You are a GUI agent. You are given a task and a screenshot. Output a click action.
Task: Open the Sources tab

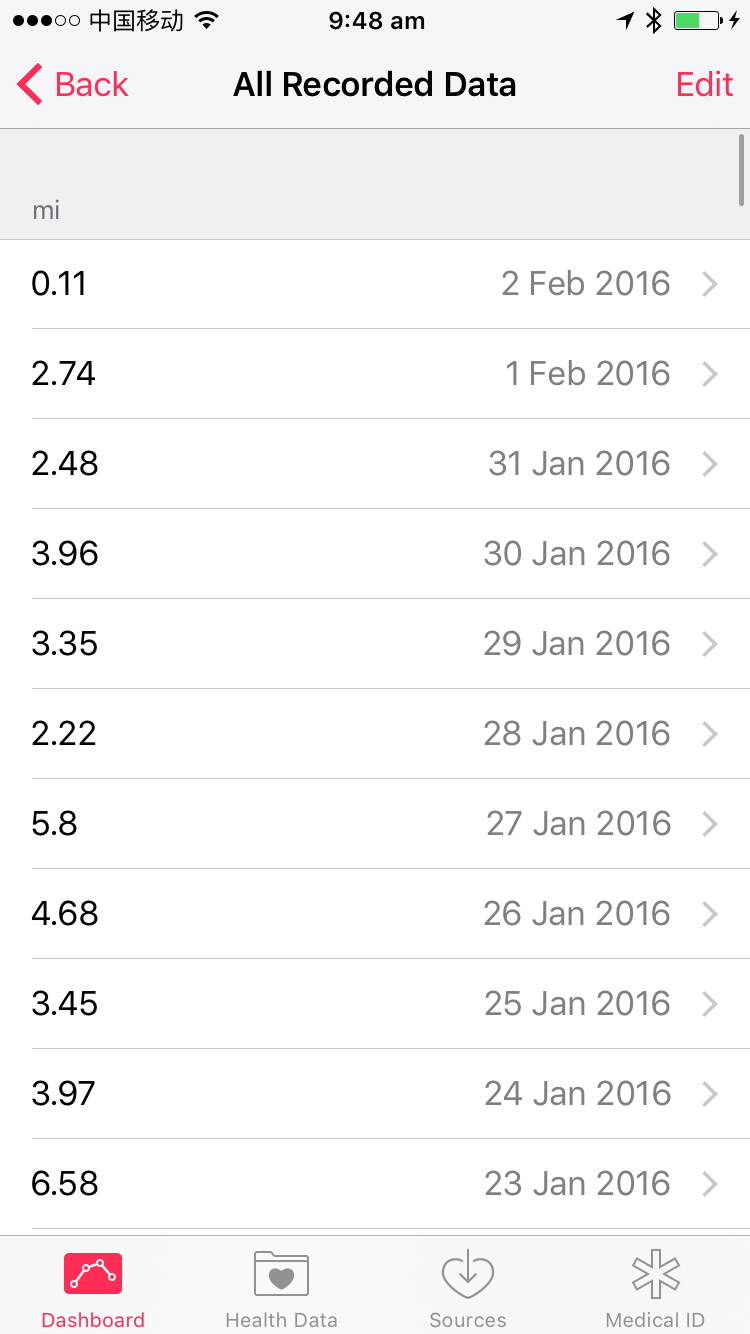[468, 1288]
